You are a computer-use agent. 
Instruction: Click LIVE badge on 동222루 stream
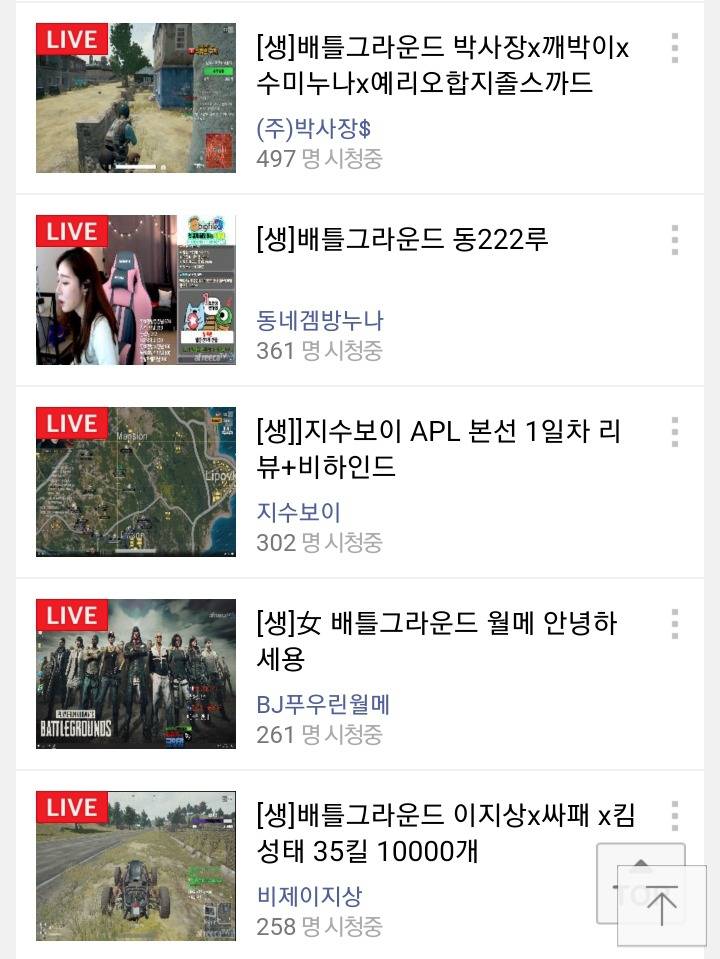[x=70, y=231]
